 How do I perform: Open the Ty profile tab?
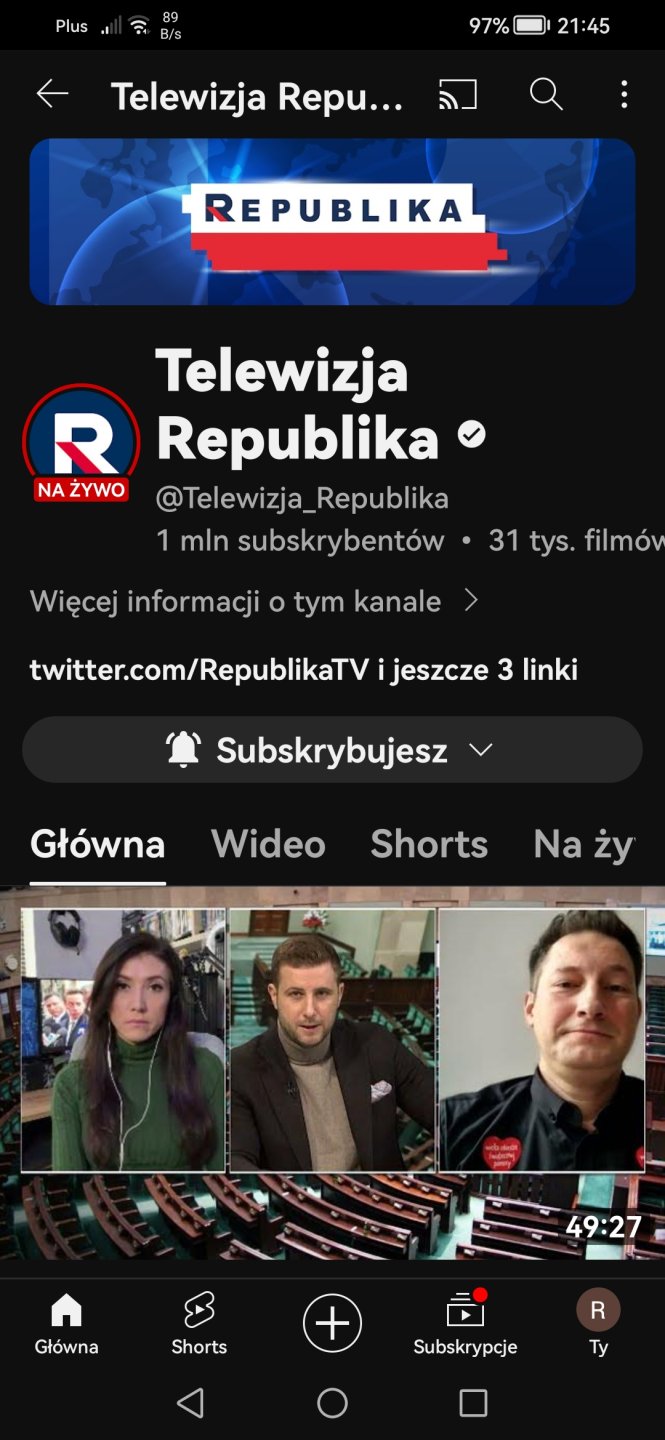coord(598,1323)
